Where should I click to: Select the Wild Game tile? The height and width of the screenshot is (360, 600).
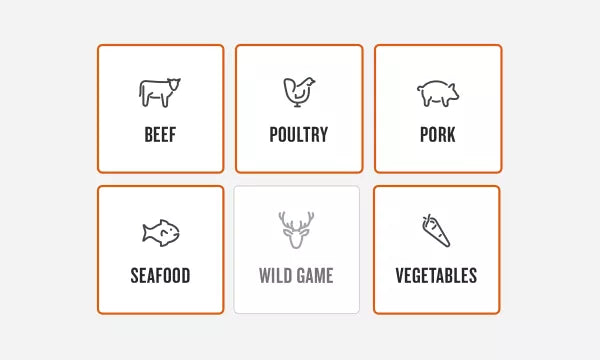297,250
